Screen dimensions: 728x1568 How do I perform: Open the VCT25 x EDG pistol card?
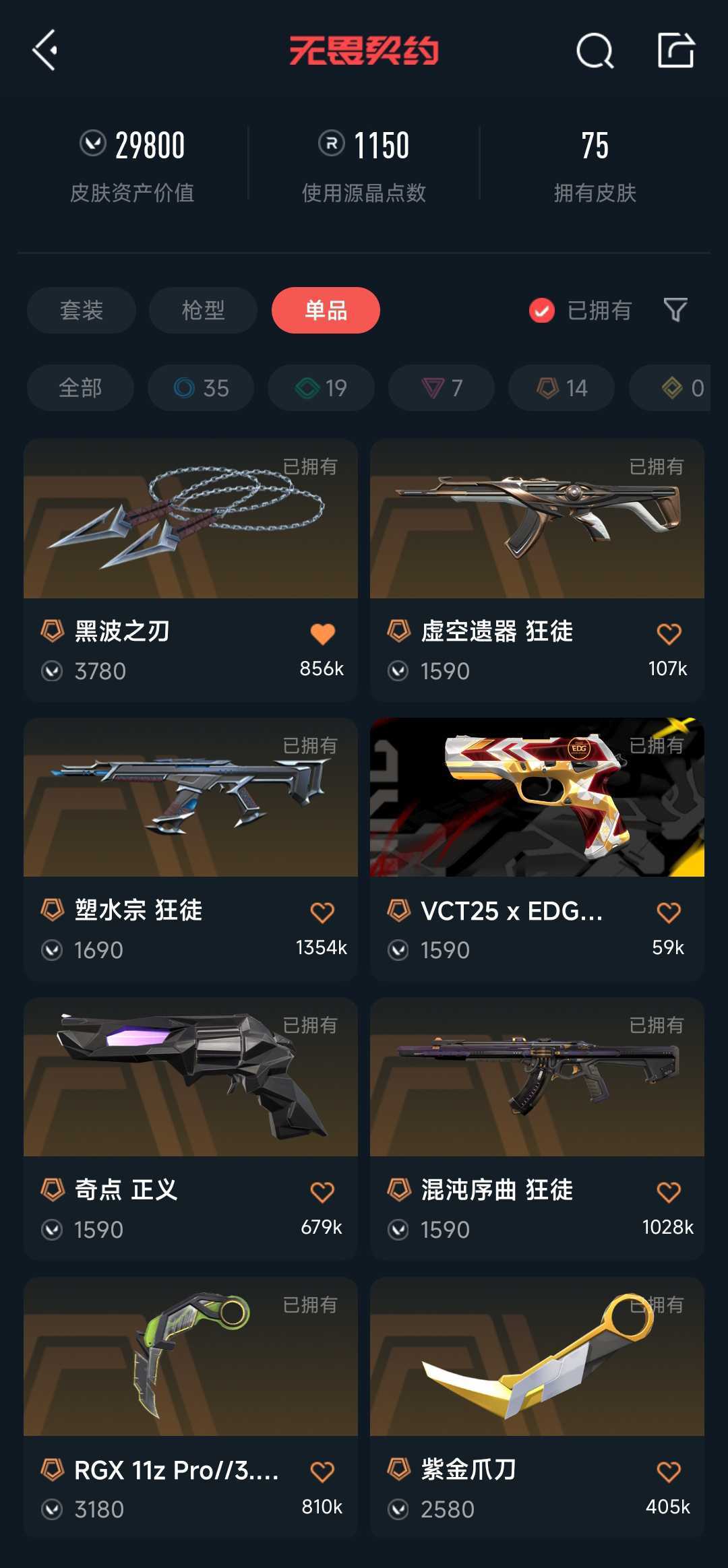click(537, 849)
